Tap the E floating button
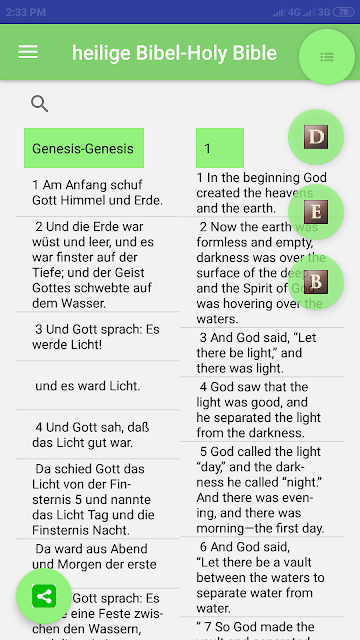The height and width of the screenshot is (640, 360). (316, 212)
